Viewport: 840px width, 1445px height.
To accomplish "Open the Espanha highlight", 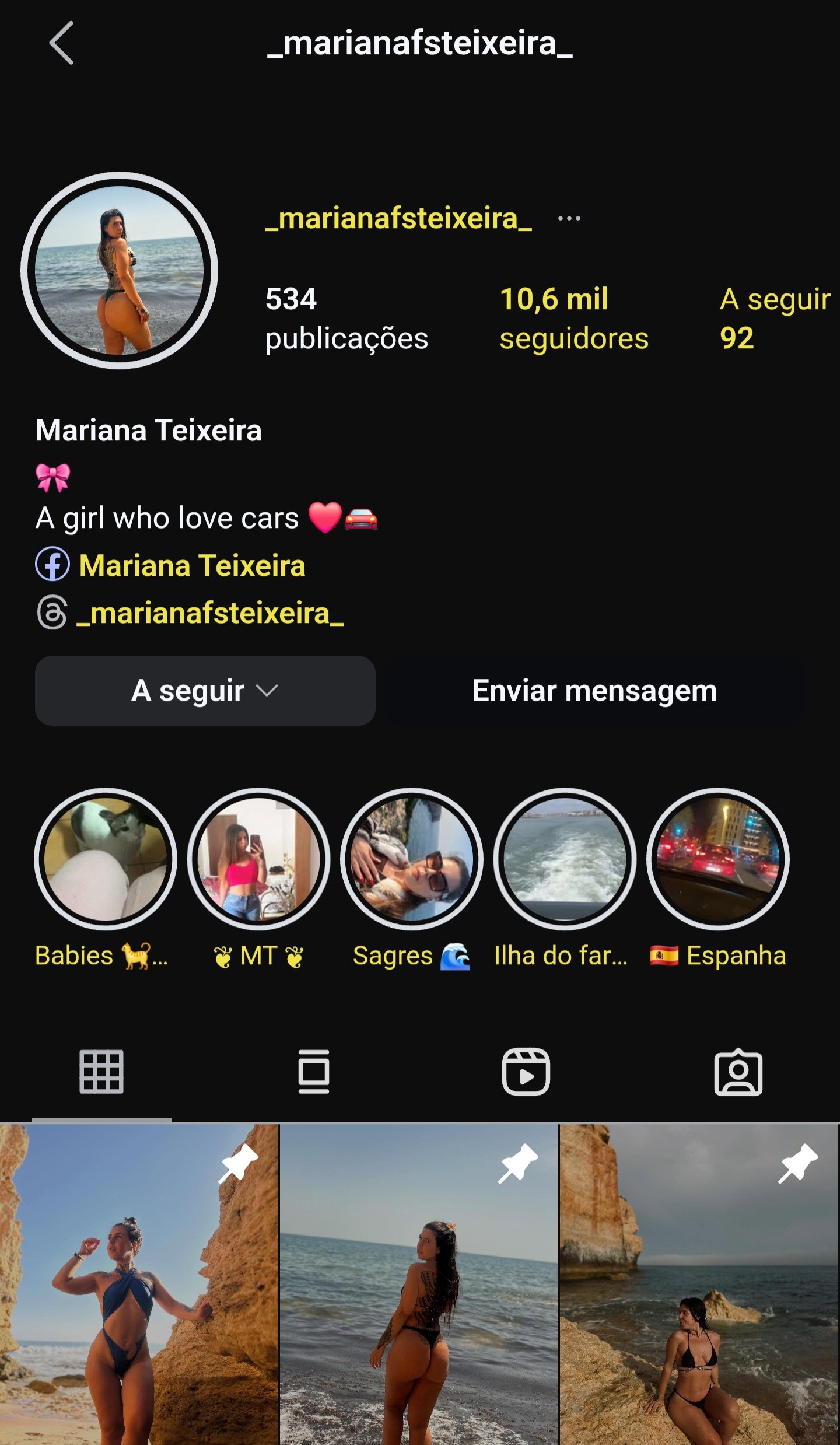I will [718, 859].
